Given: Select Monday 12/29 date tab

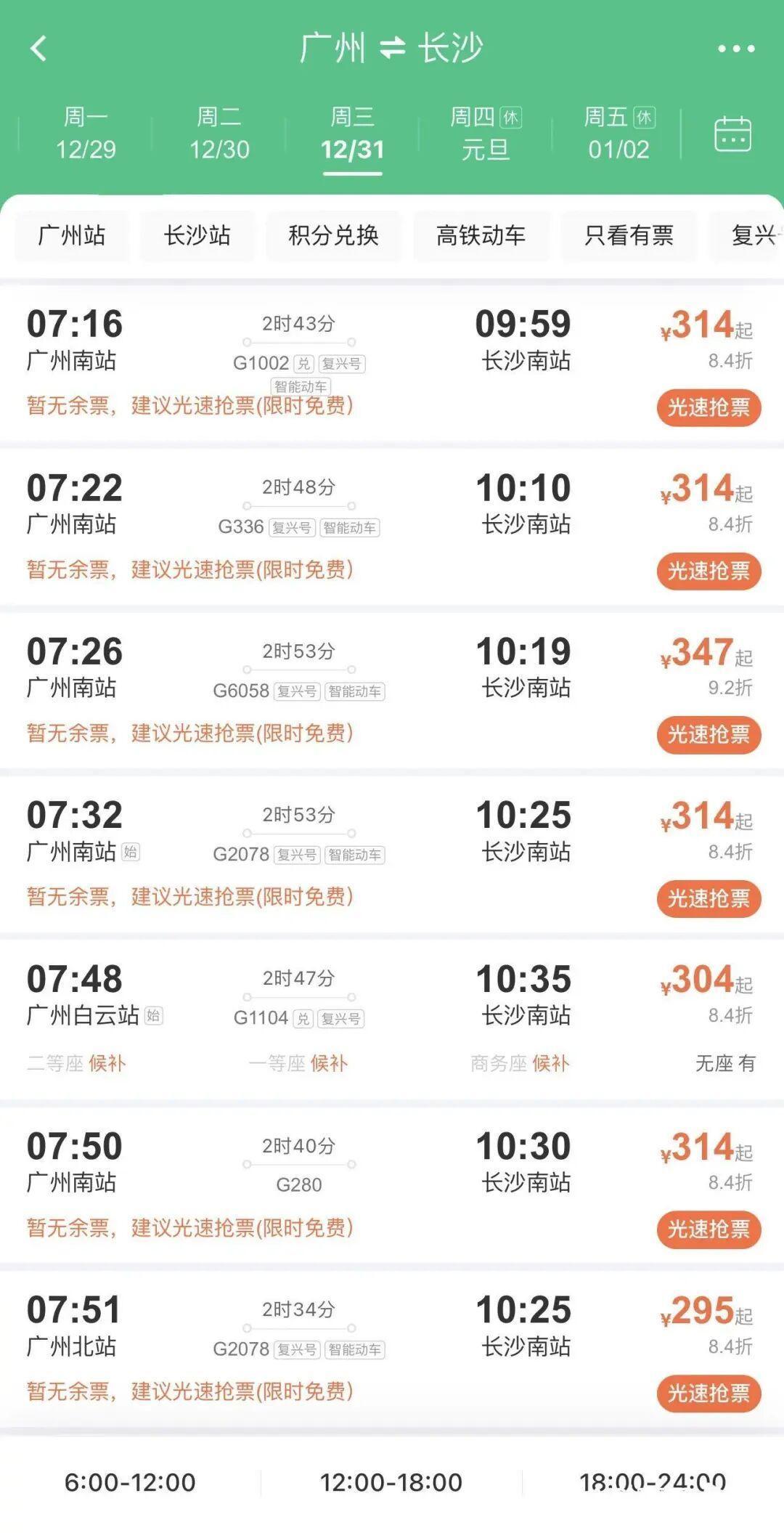Looking at the screenshot, I should point(86,134).
